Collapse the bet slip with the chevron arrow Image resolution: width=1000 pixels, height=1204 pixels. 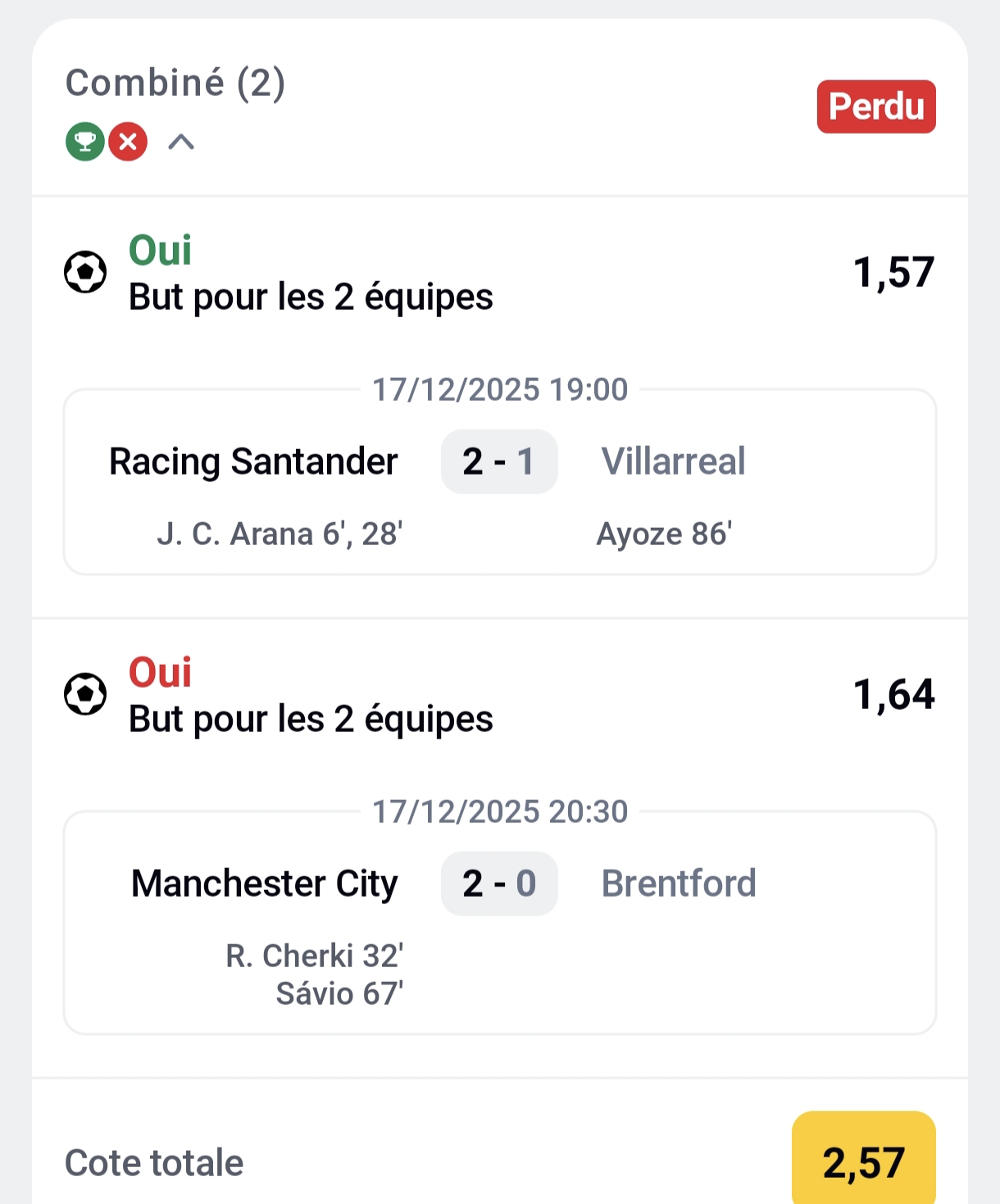[x=183, y=142]
